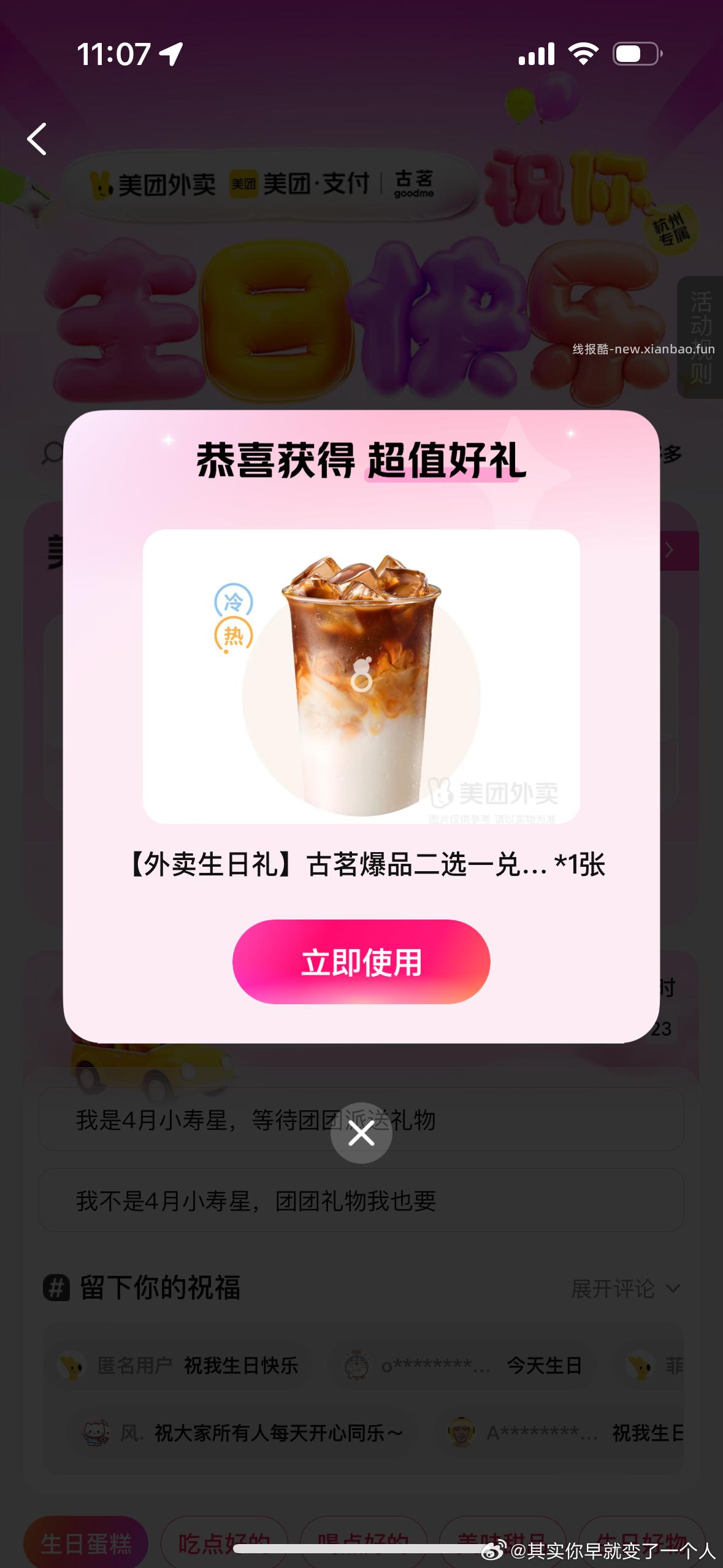Screen dimensions: 723x1568
Task: Click the Wi-Fi icon in the status bar
Action: click(x=583, y=55)
